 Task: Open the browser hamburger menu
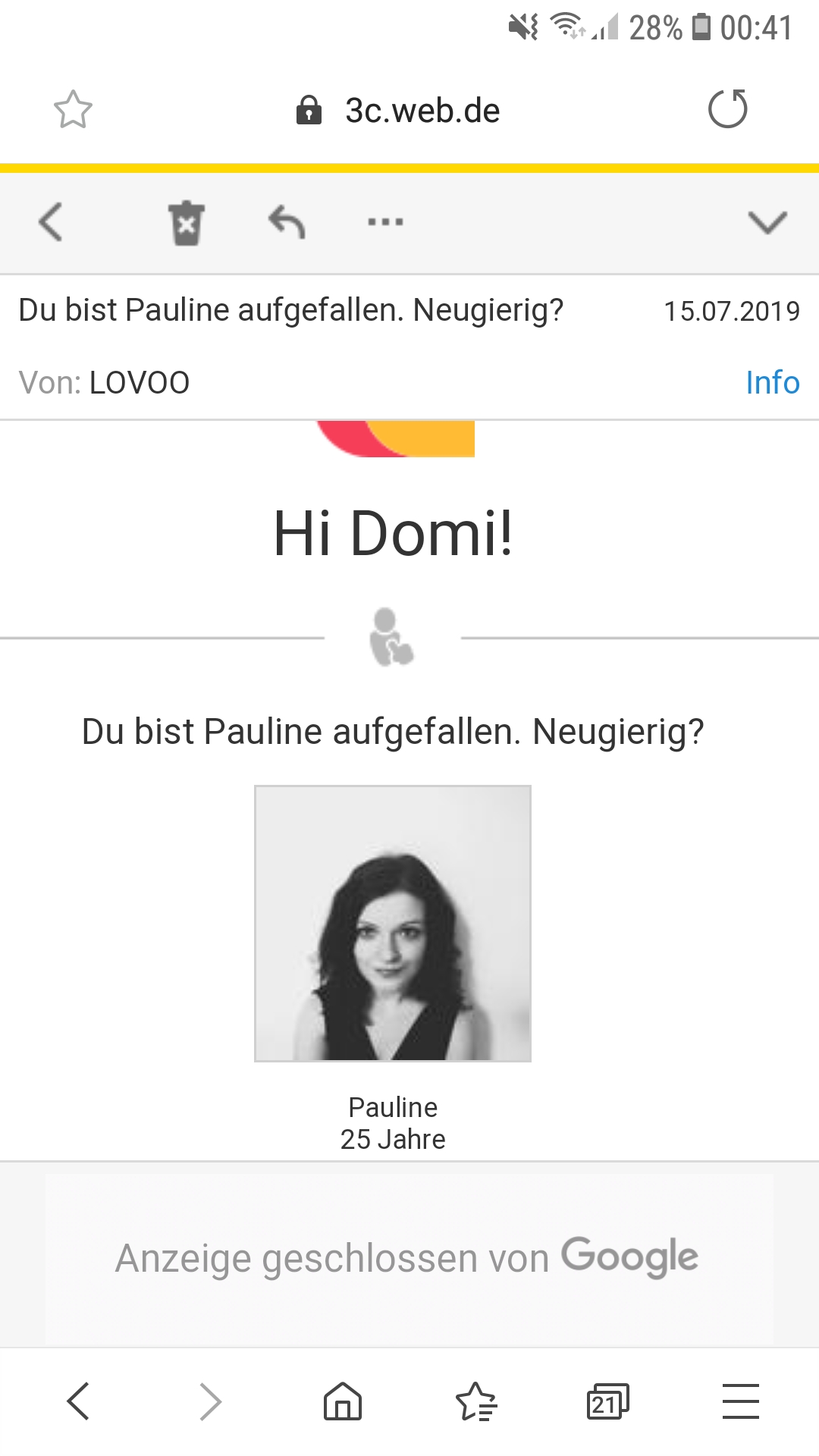tap(740, 1401)
